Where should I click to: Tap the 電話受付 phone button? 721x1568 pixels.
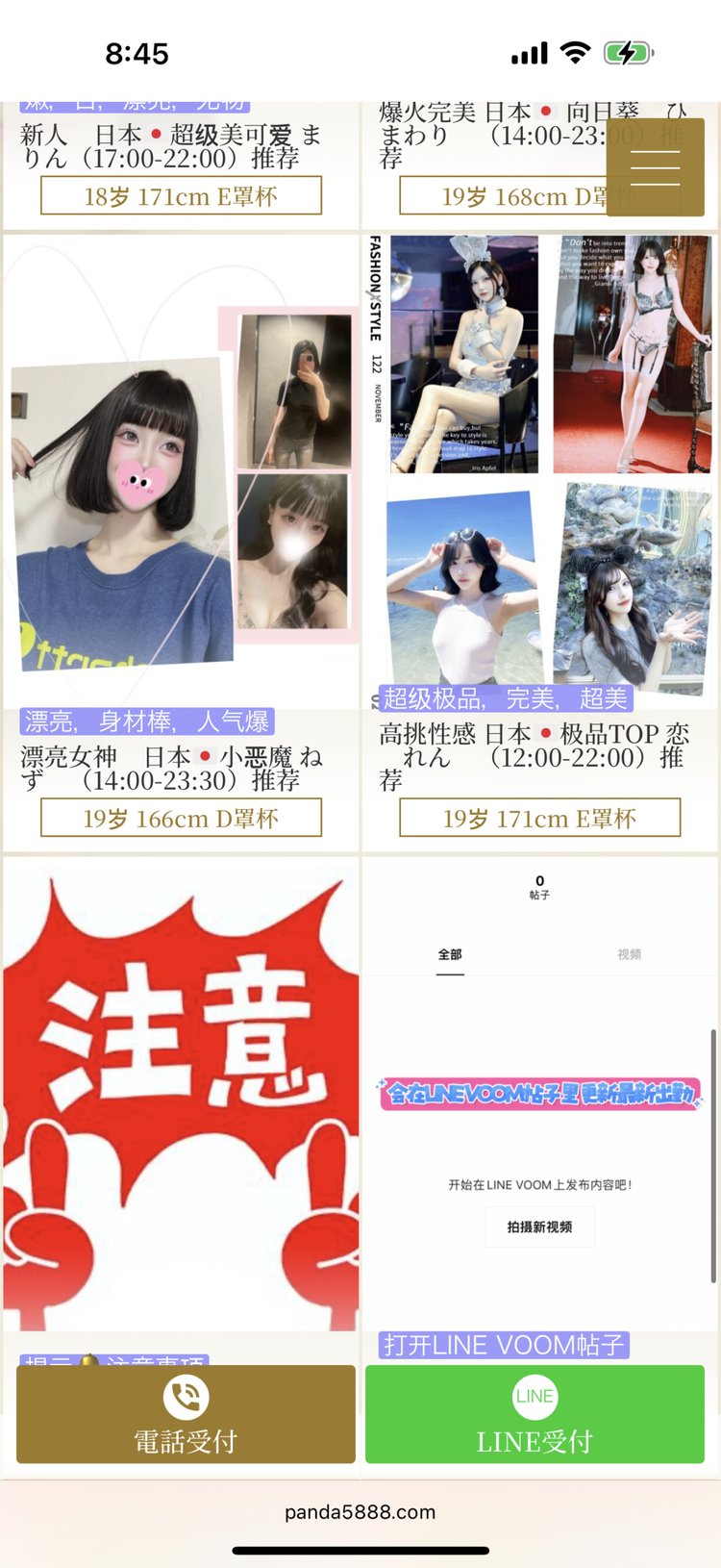pyautogui.click(x=186, y=1413)
